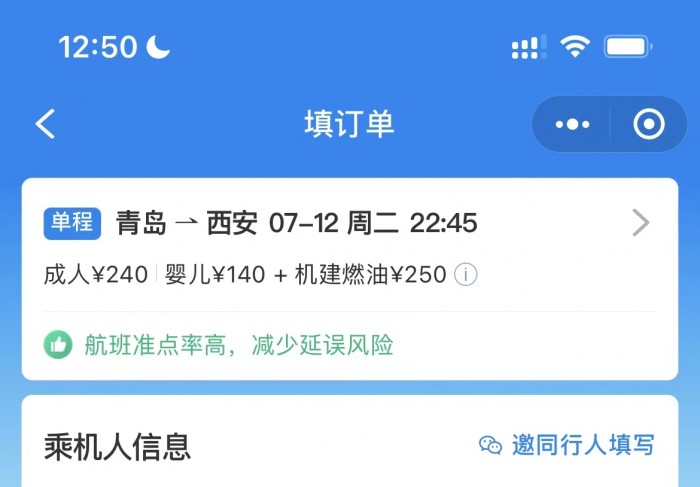This screenshot has width=700, height=487.
Task: Close the mini program with the circle button
Action: [x=649, y=124]
